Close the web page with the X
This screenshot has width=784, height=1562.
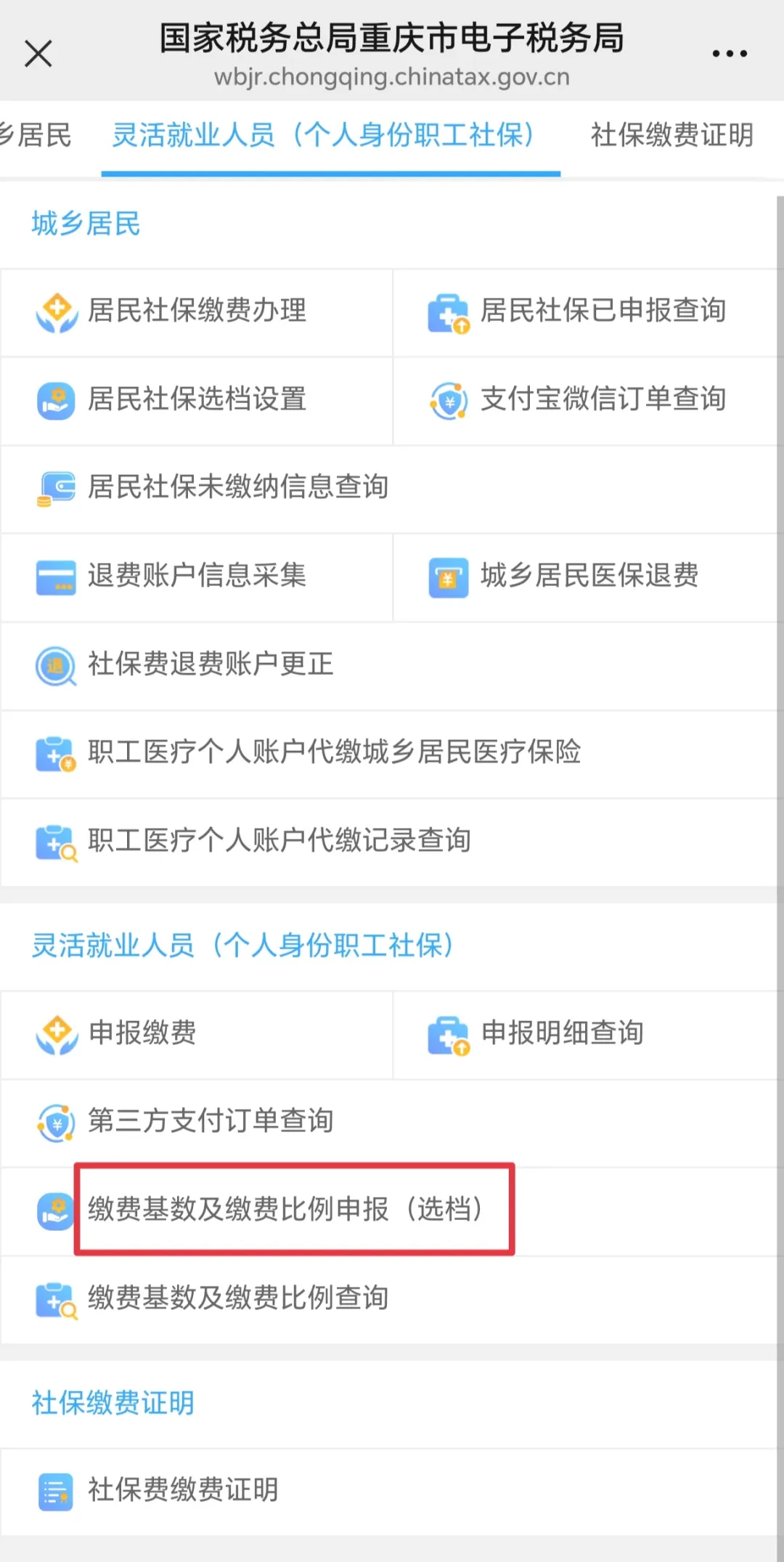pos(38,54)
